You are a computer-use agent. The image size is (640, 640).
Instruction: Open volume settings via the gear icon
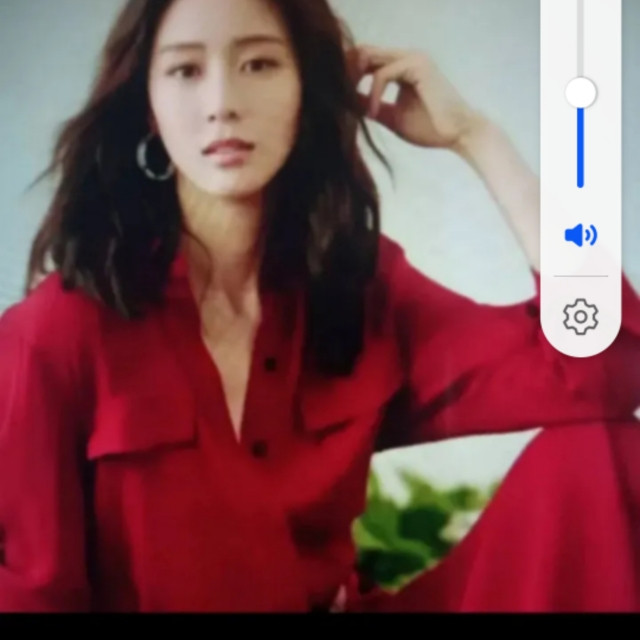[x=580, y=317]
